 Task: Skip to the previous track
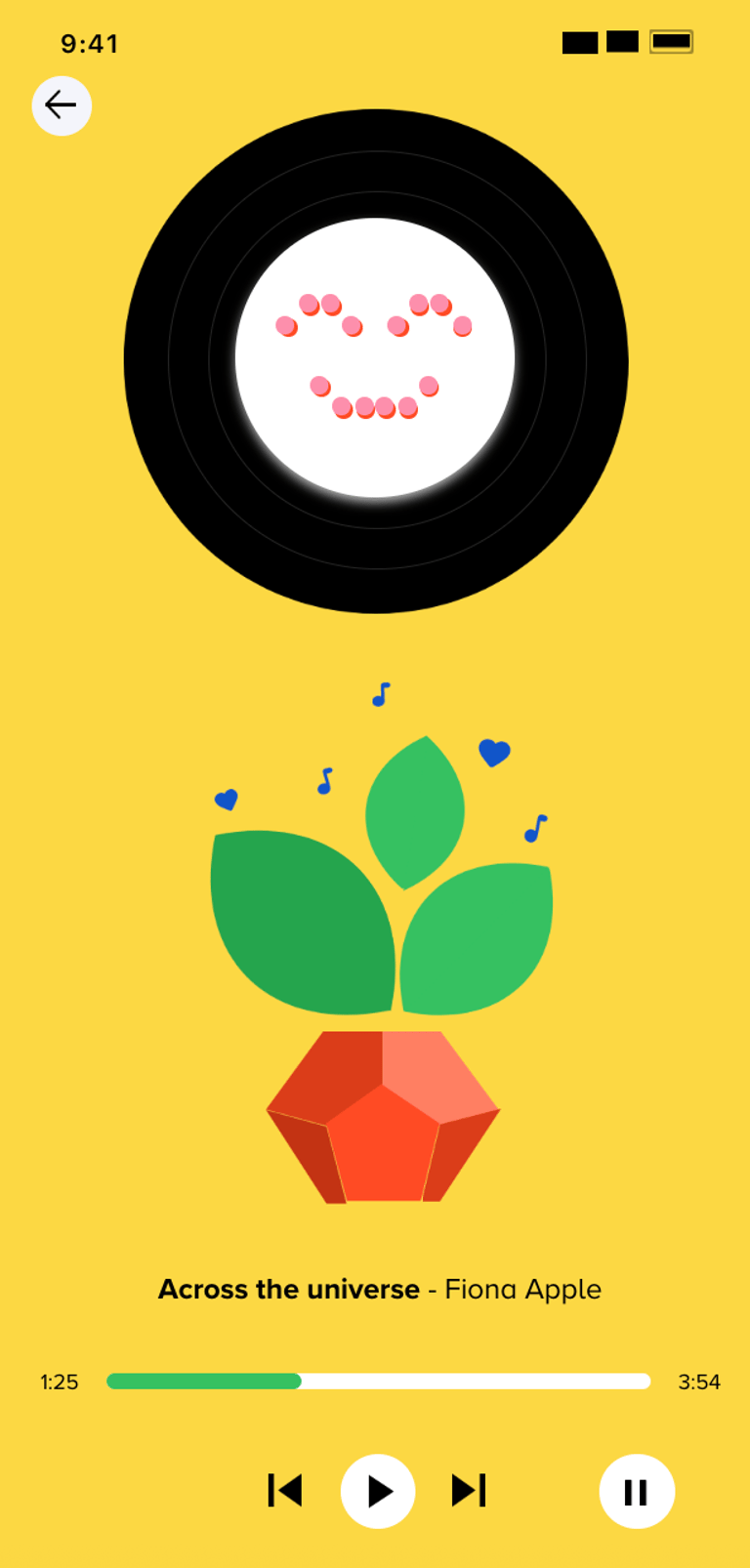coord(285,1491)
